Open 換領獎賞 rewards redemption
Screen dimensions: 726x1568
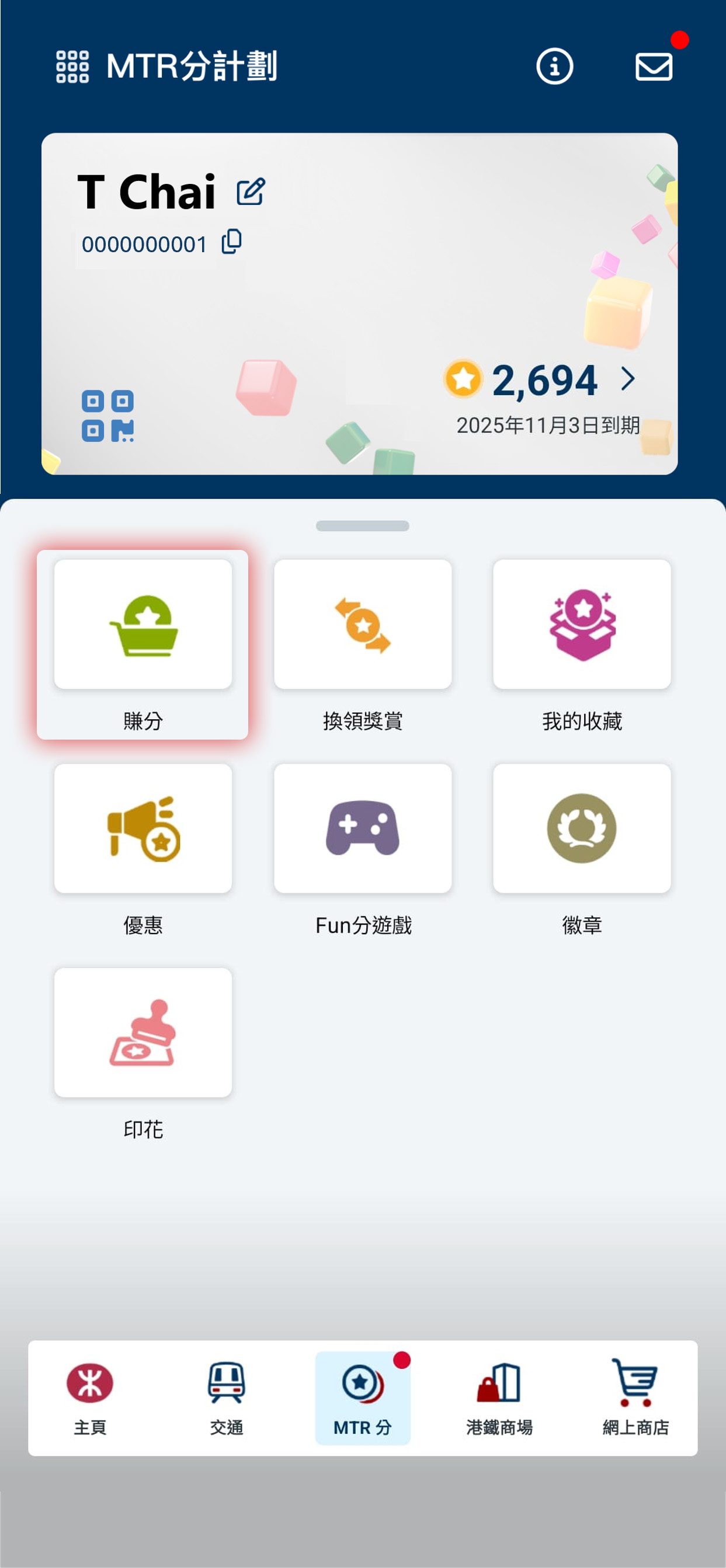click(362, 644)
